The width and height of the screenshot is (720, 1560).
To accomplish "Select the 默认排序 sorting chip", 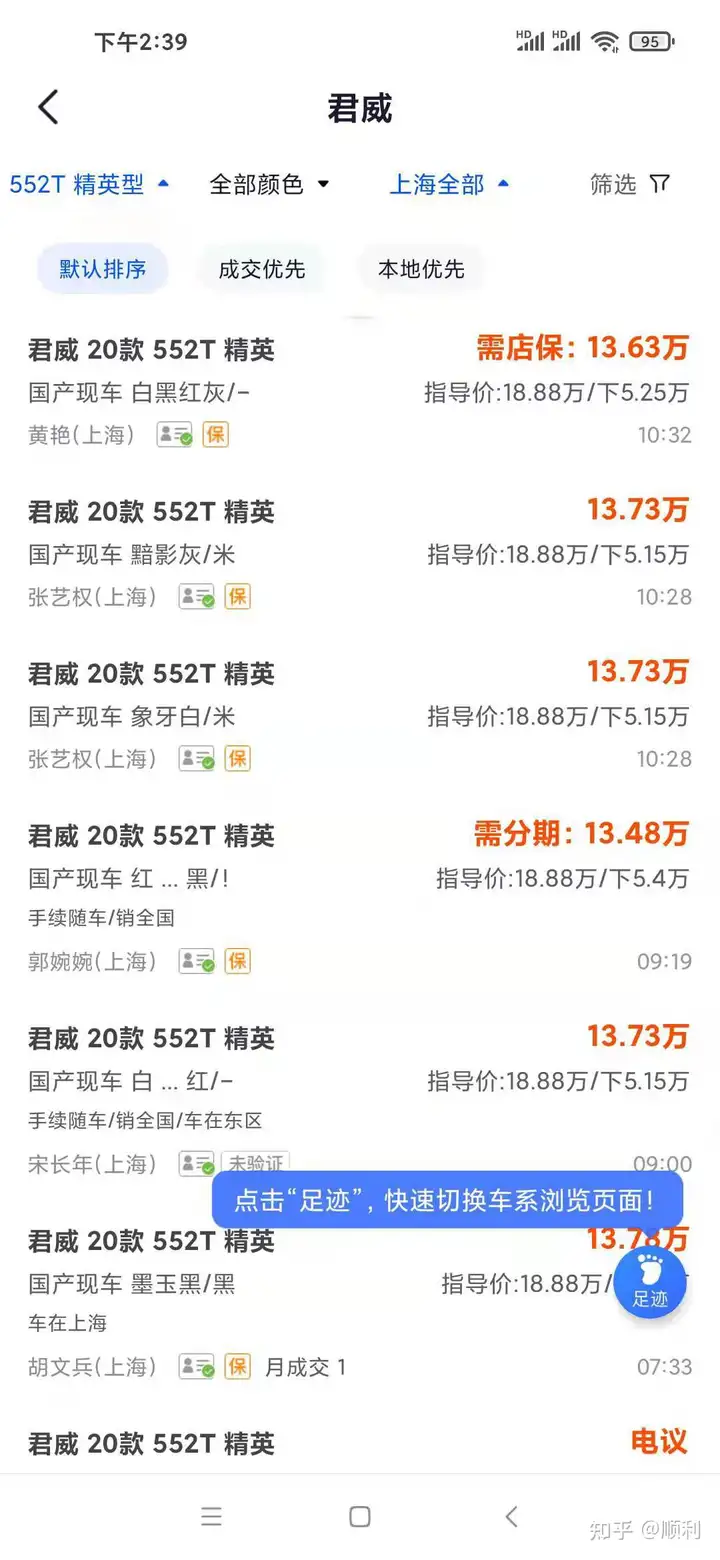I will [103, 269].
